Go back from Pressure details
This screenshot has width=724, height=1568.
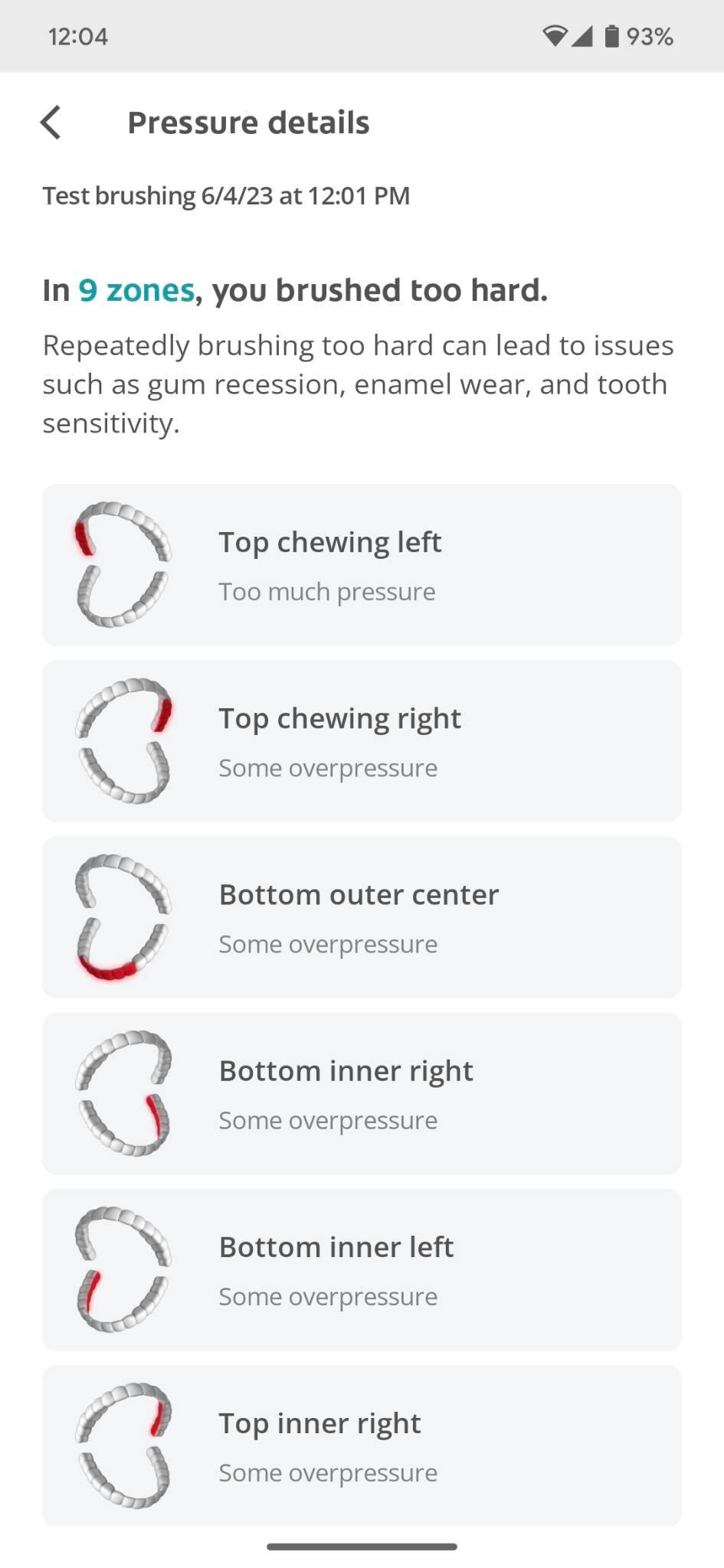pyautogui.click(x=51, y=122)
